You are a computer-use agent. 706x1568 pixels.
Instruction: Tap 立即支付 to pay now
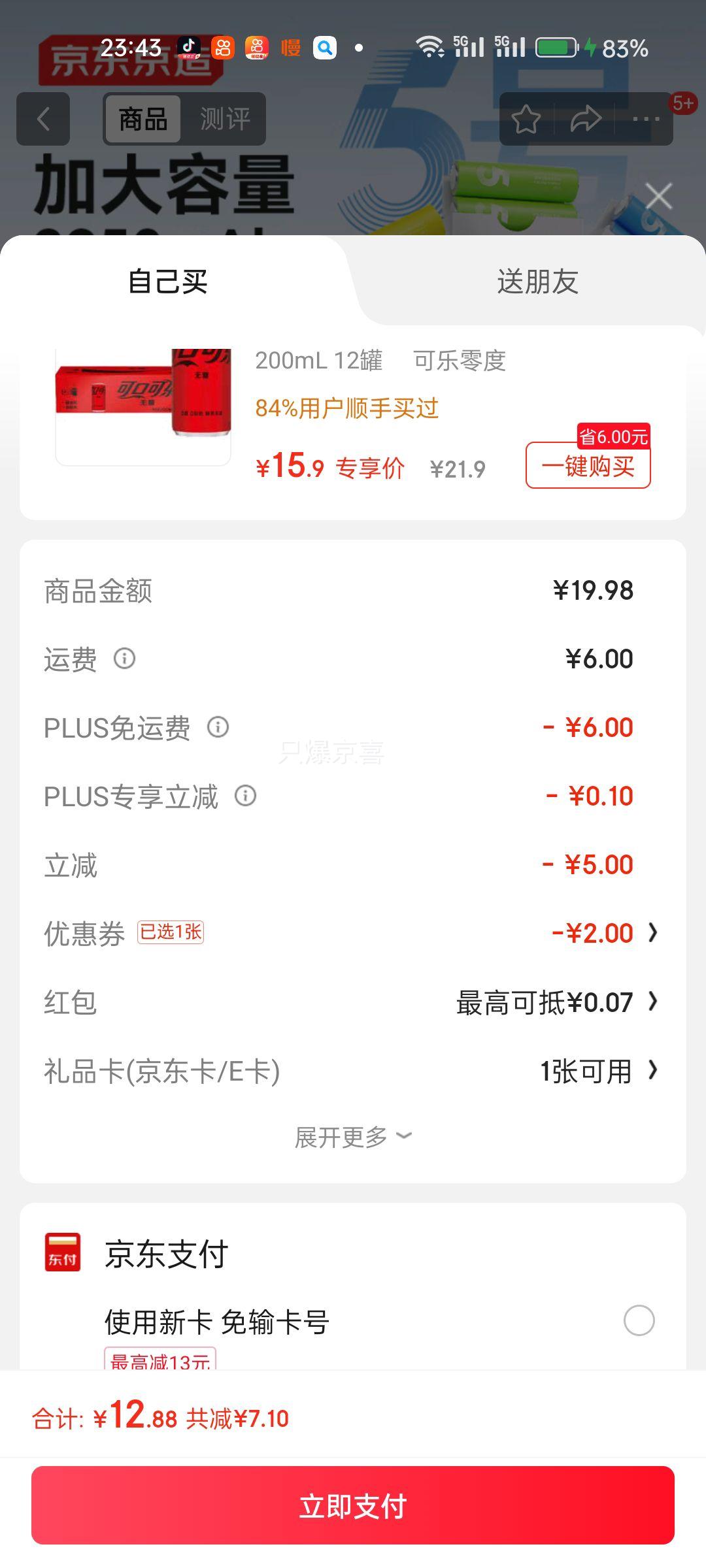coord(353,1506)
